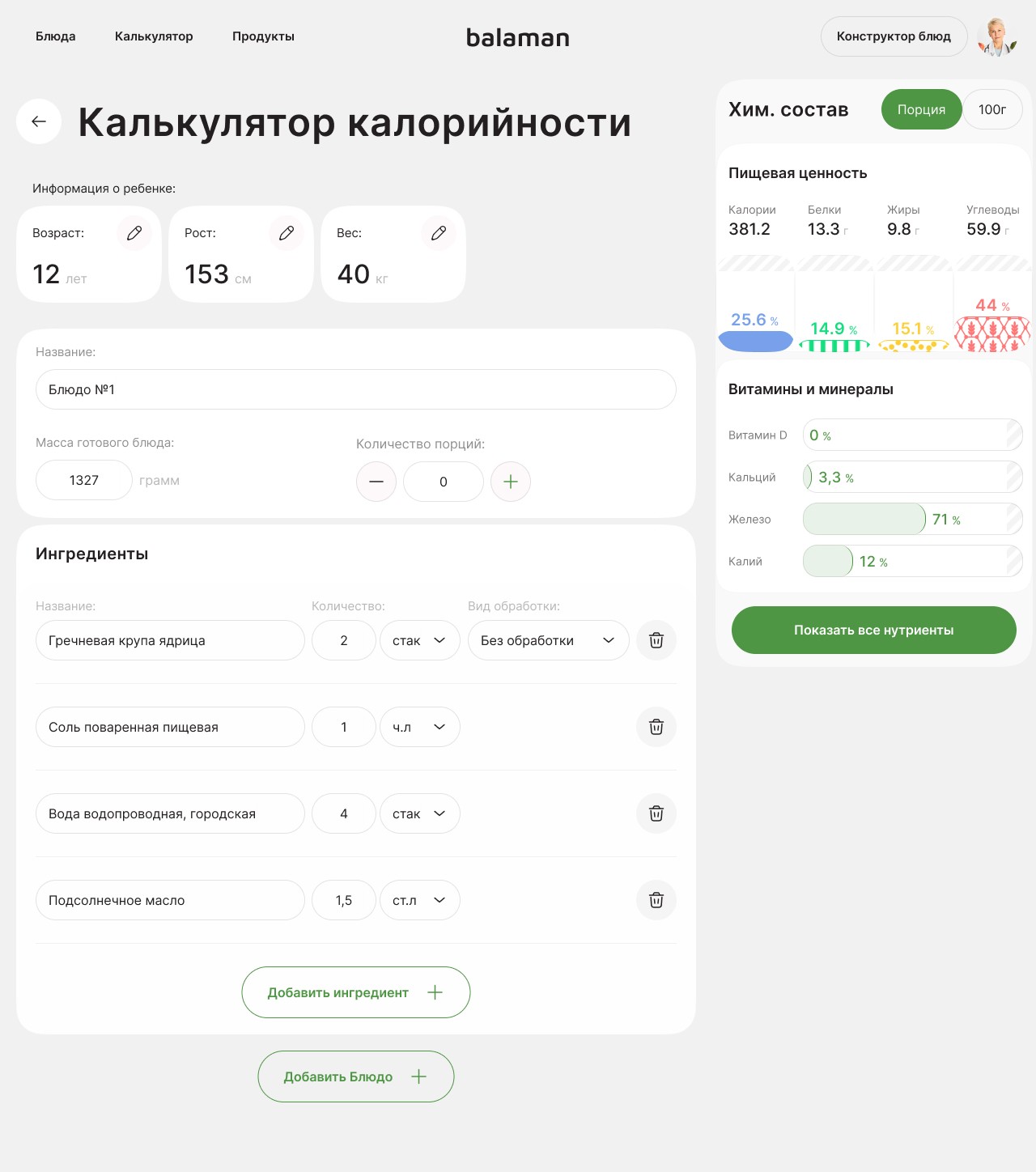
Task: Switch composition to 100г
Action: tap(992, 109)
